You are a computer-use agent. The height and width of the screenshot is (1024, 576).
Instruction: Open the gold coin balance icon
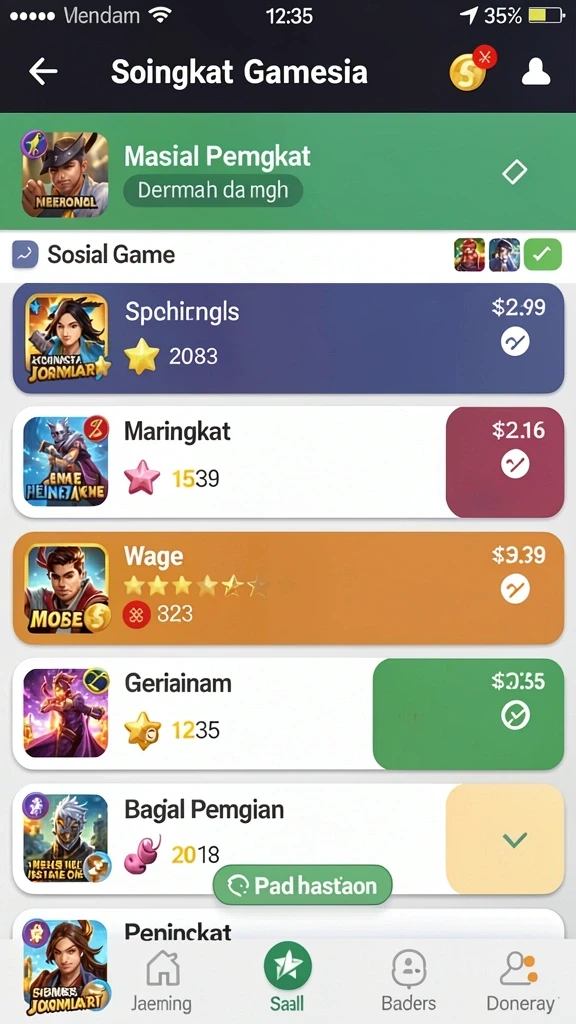point(470,71)
